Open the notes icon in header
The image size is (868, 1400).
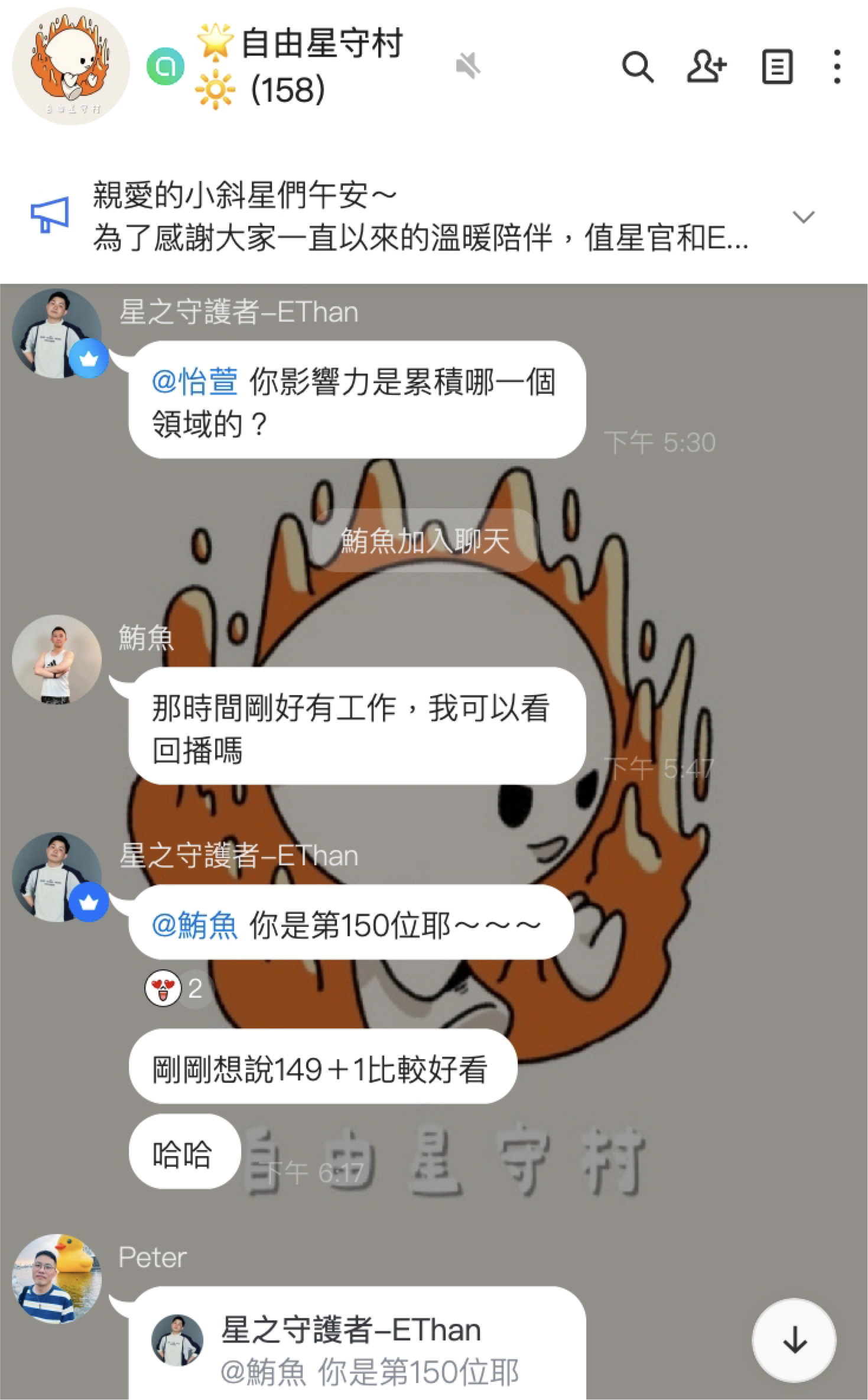(x=776, y=67)
